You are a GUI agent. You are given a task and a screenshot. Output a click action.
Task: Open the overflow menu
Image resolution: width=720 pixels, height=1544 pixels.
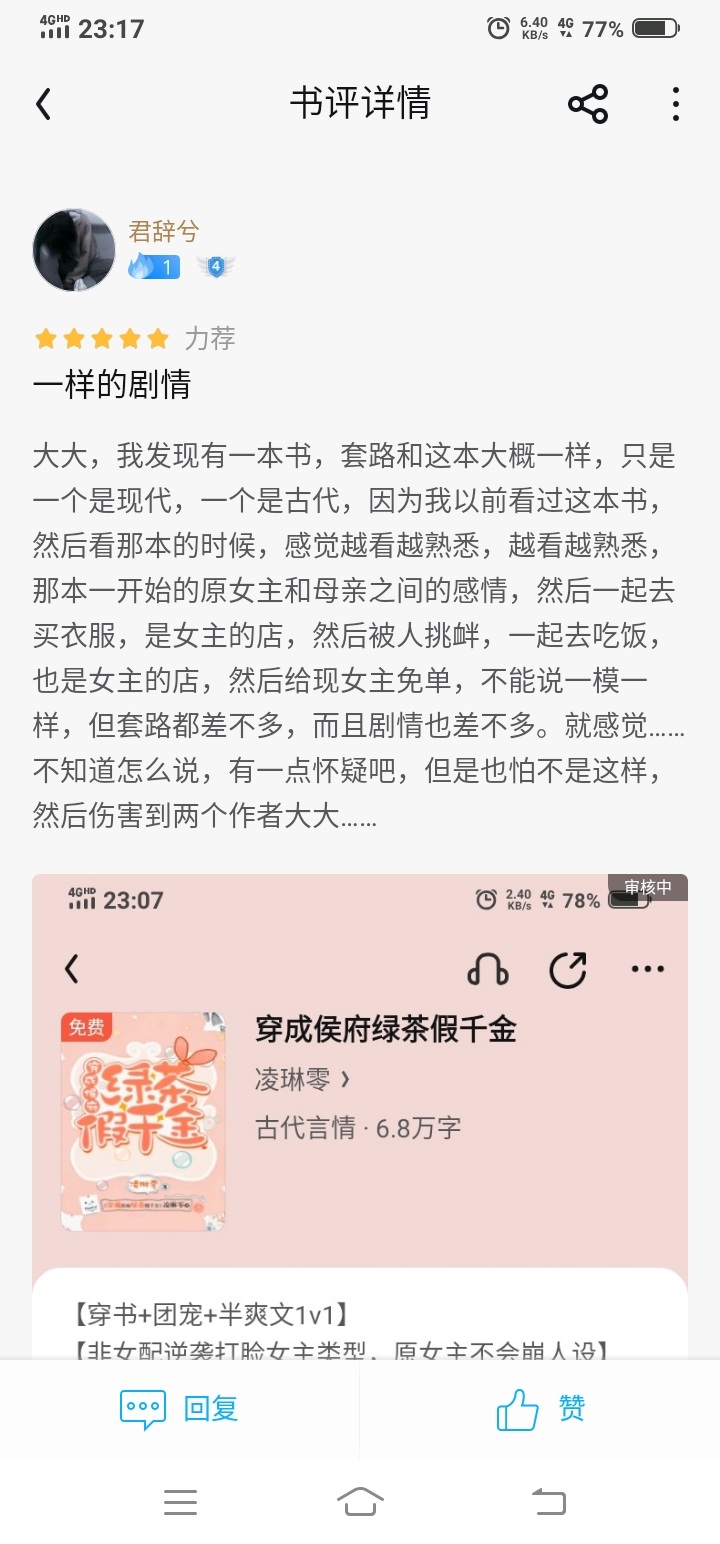pos(676,104)
